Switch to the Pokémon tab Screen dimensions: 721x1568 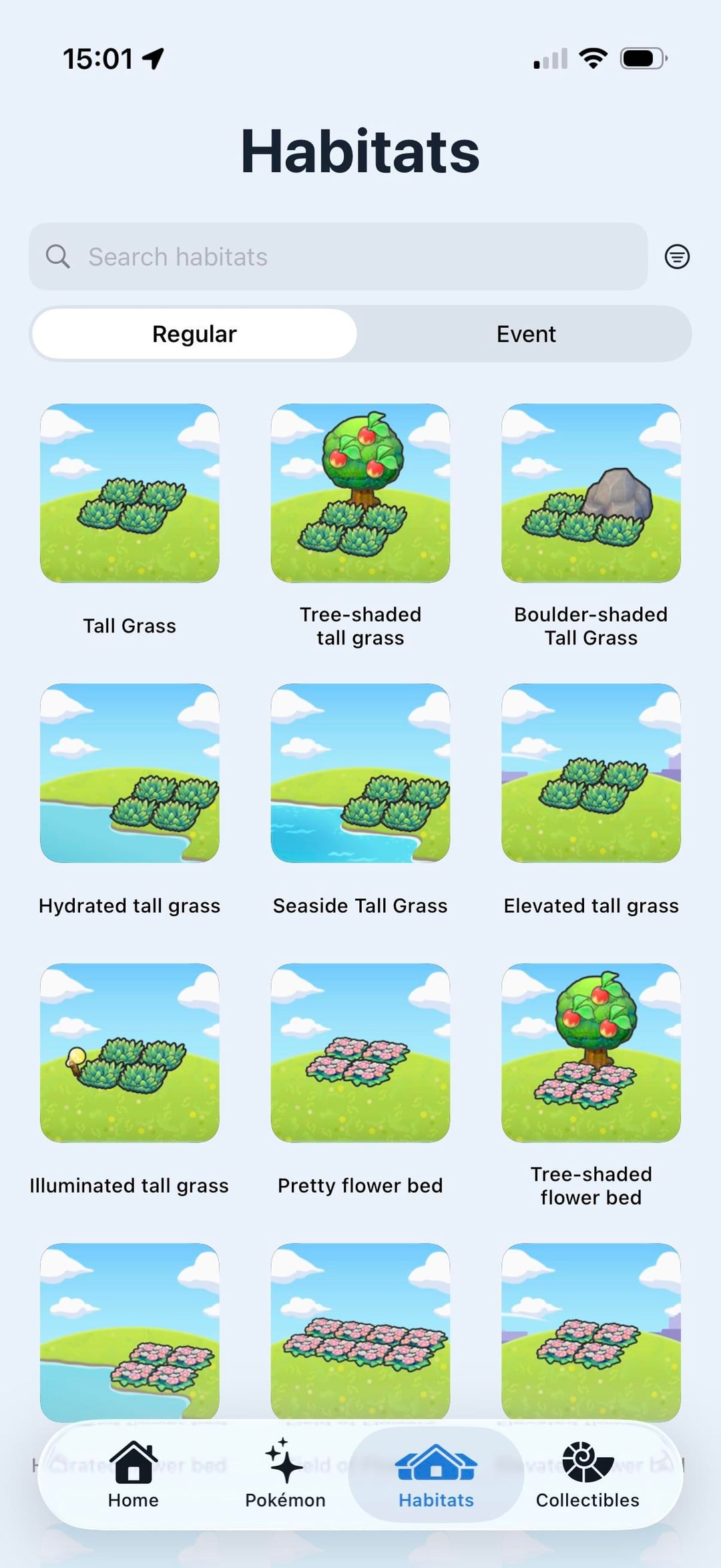coord(285,1475)
